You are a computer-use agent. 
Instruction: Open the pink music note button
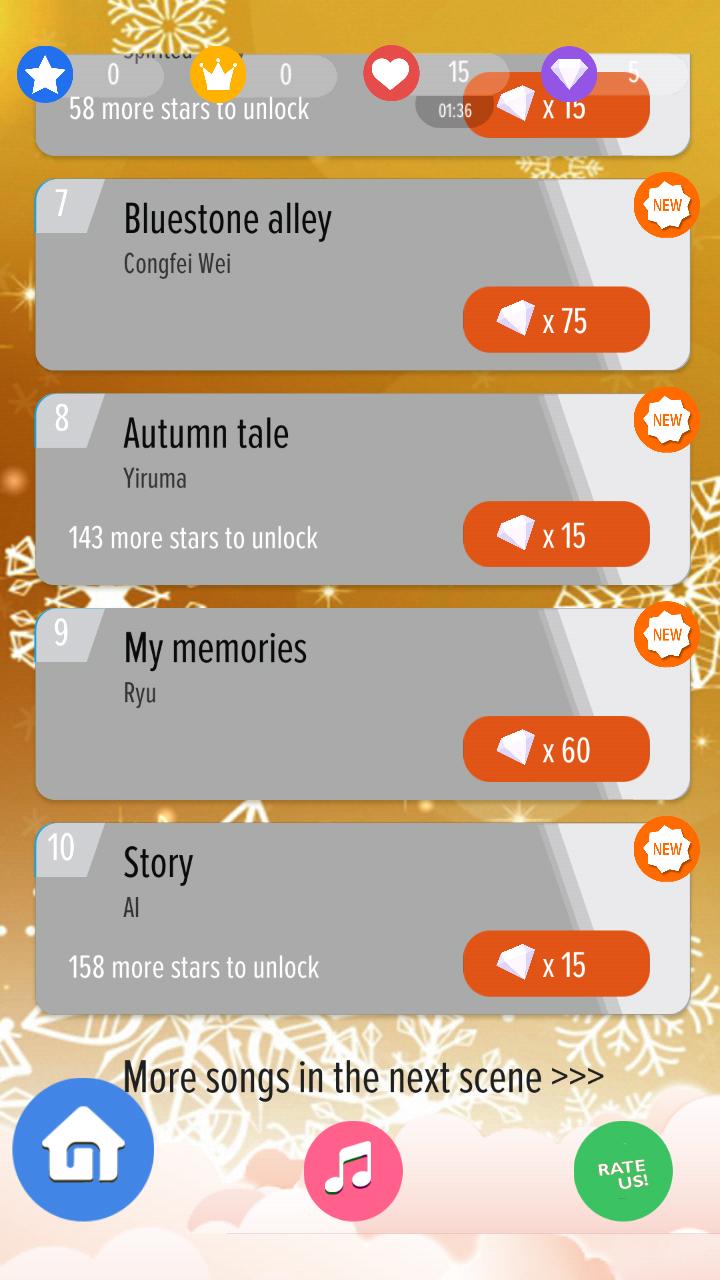tap(353, 1170)
